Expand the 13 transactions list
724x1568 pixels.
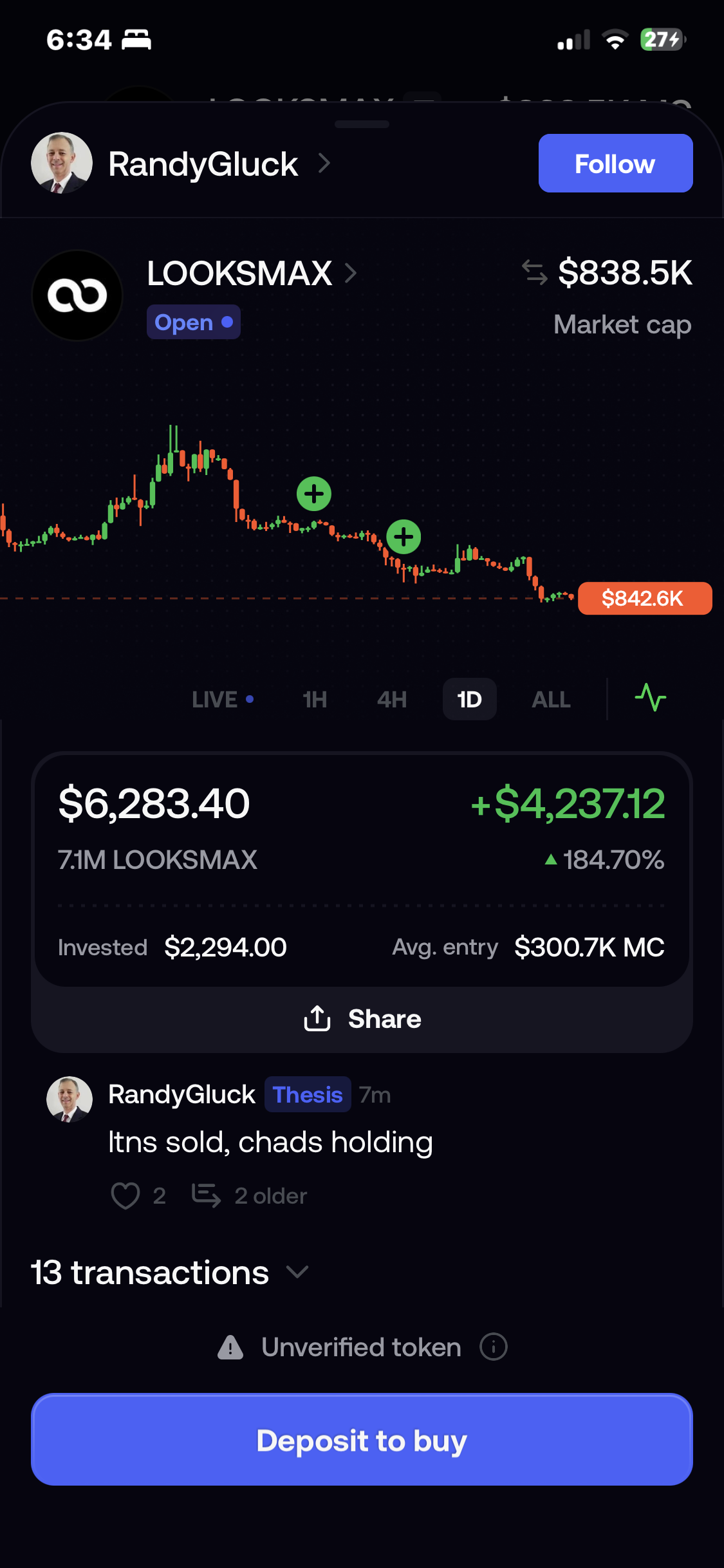click(x=170, y=1273)
